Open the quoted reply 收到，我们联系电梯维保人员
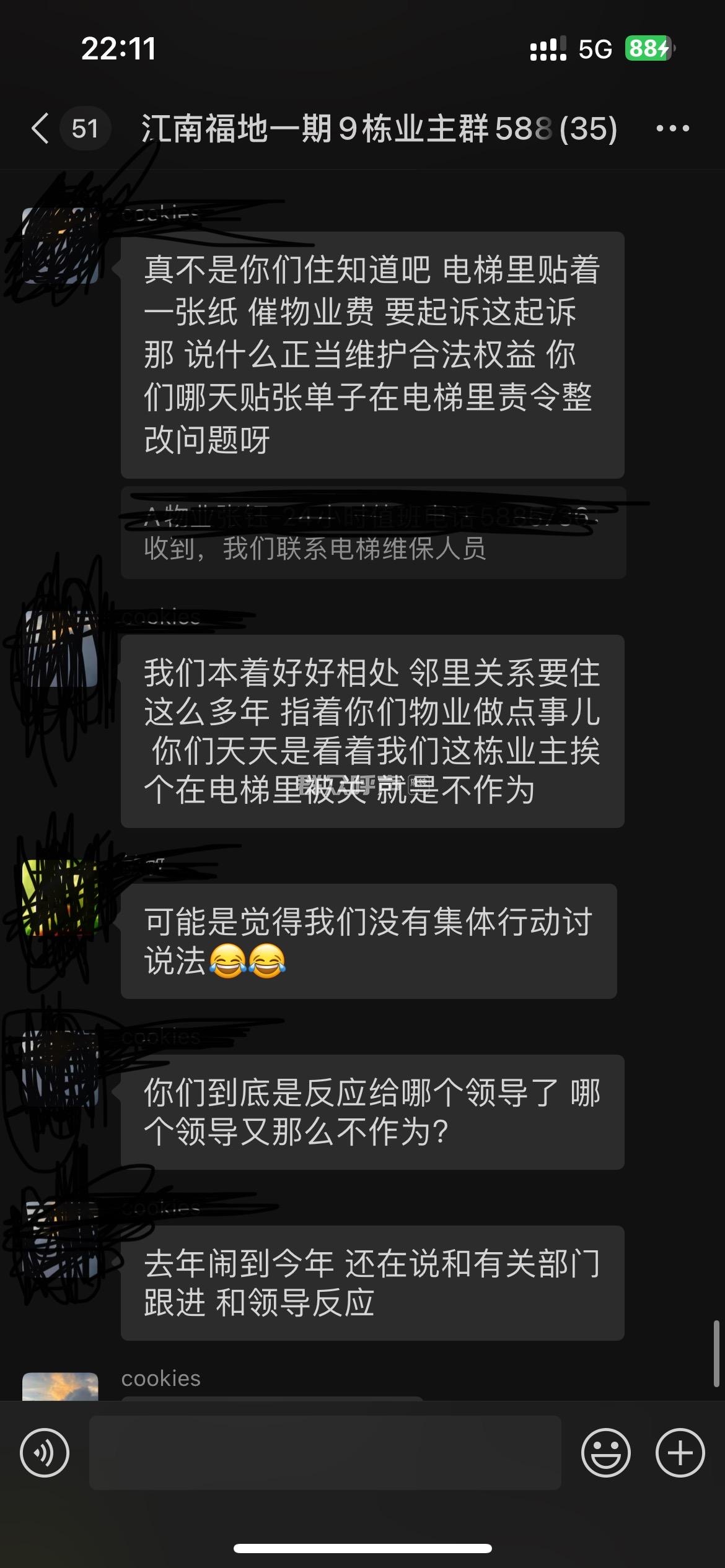725x1568 pixels. 373,534
